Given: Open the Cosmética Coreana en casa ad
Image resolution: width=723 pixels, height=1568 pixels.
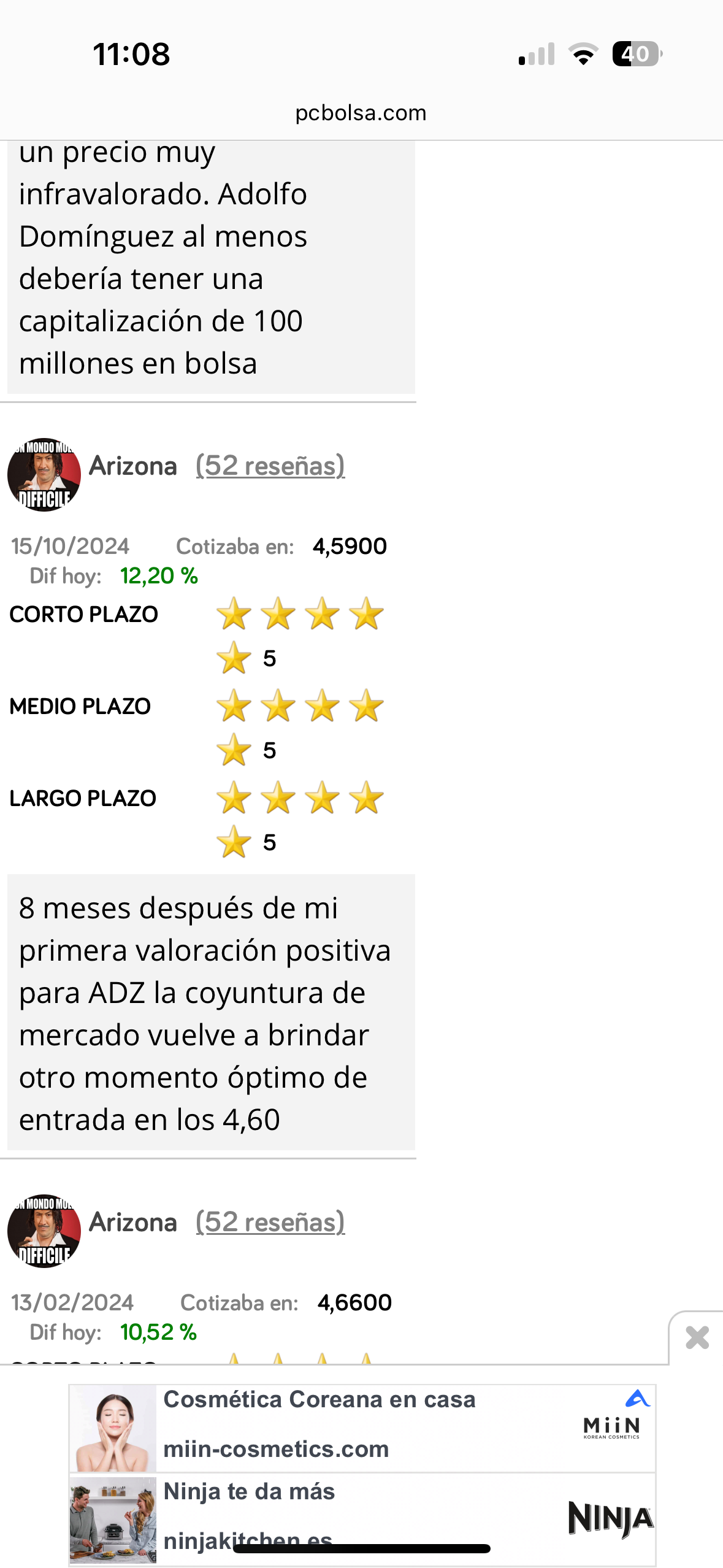Looking at the screenshot, I should (362, 1428).
